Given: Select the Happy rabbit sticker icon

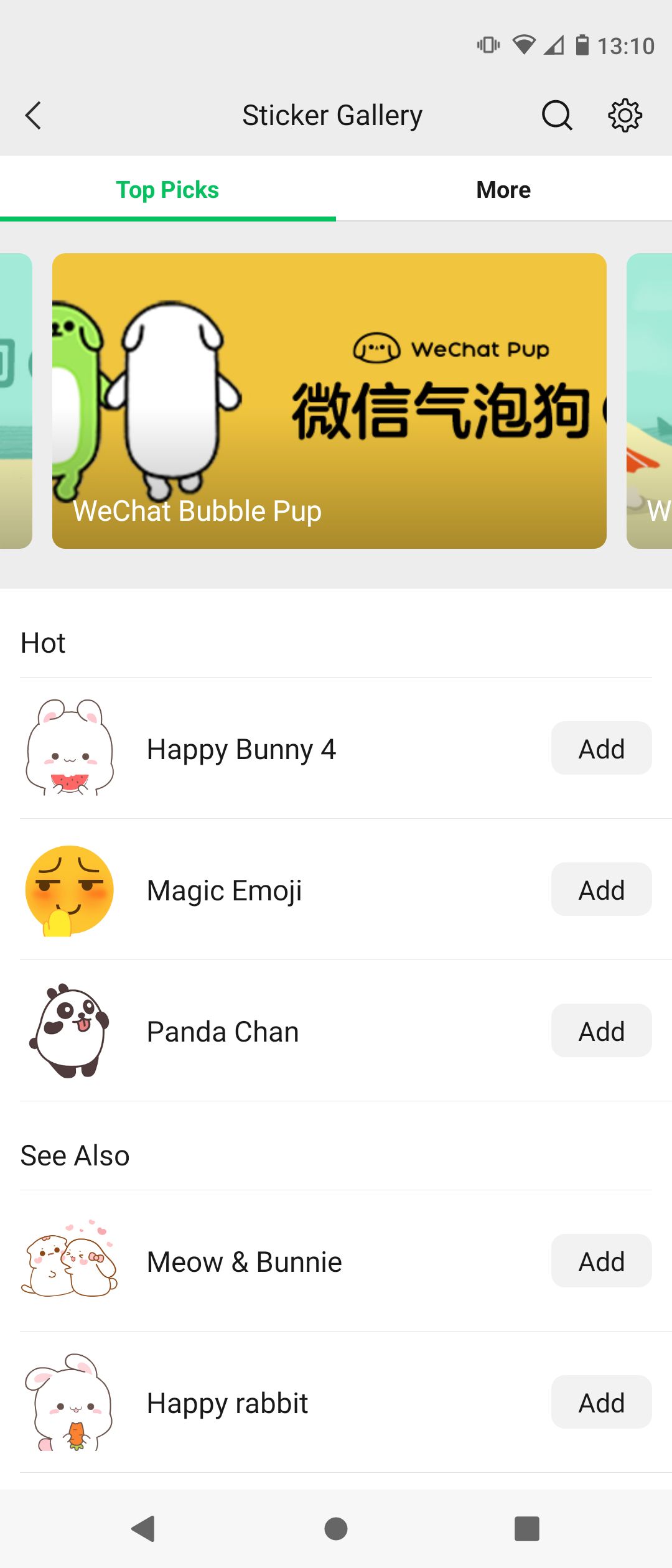Looking at the screenshot, I should (x=70, y=1402).
